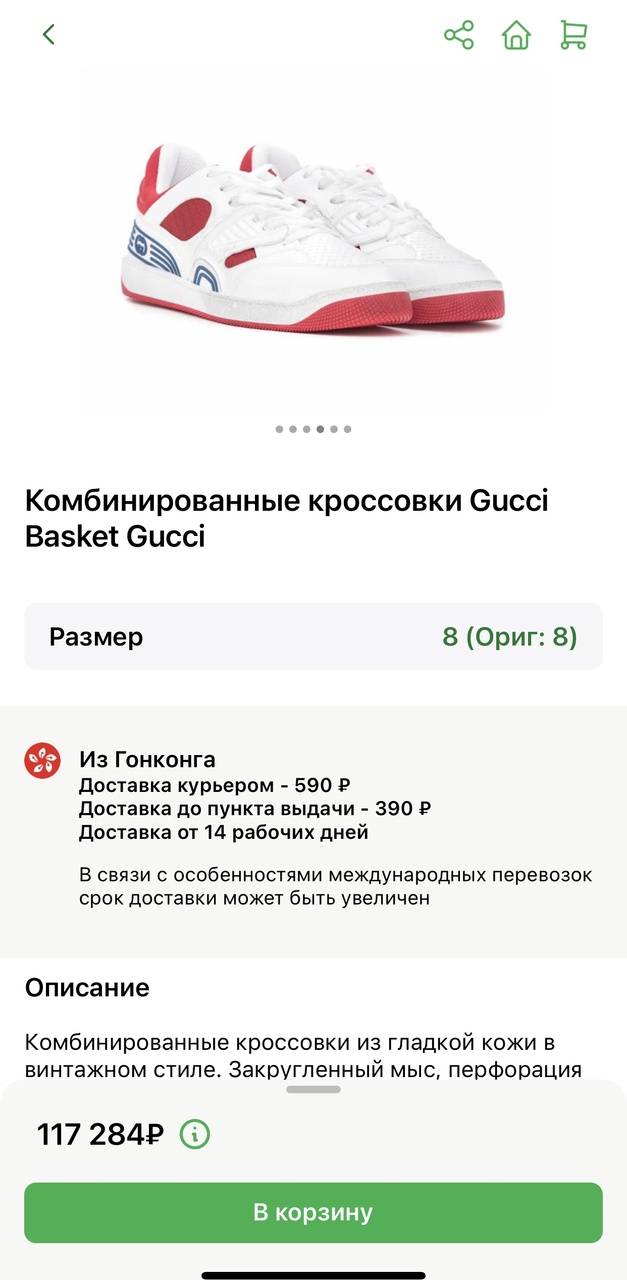This screenshot has height=1280, width=627.
Task: Open the shopping cart icon
Action: (573, 35)
